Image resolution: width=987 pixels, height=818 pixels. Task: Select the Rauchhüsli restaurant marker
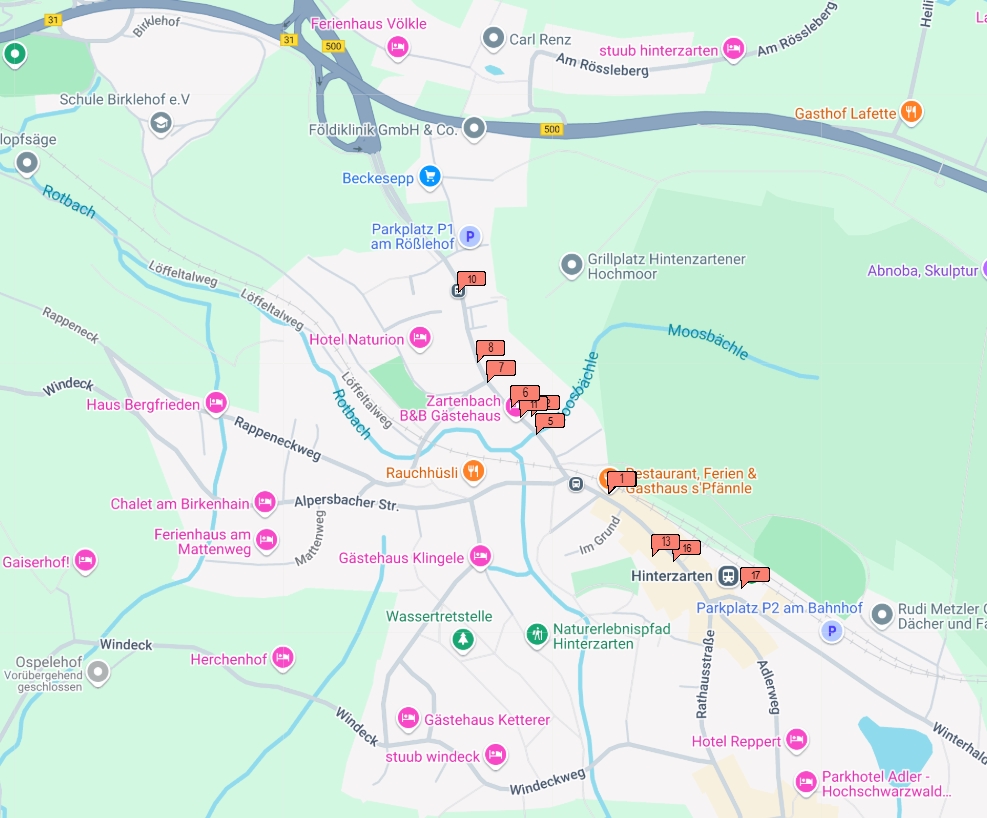pos(474,470)
